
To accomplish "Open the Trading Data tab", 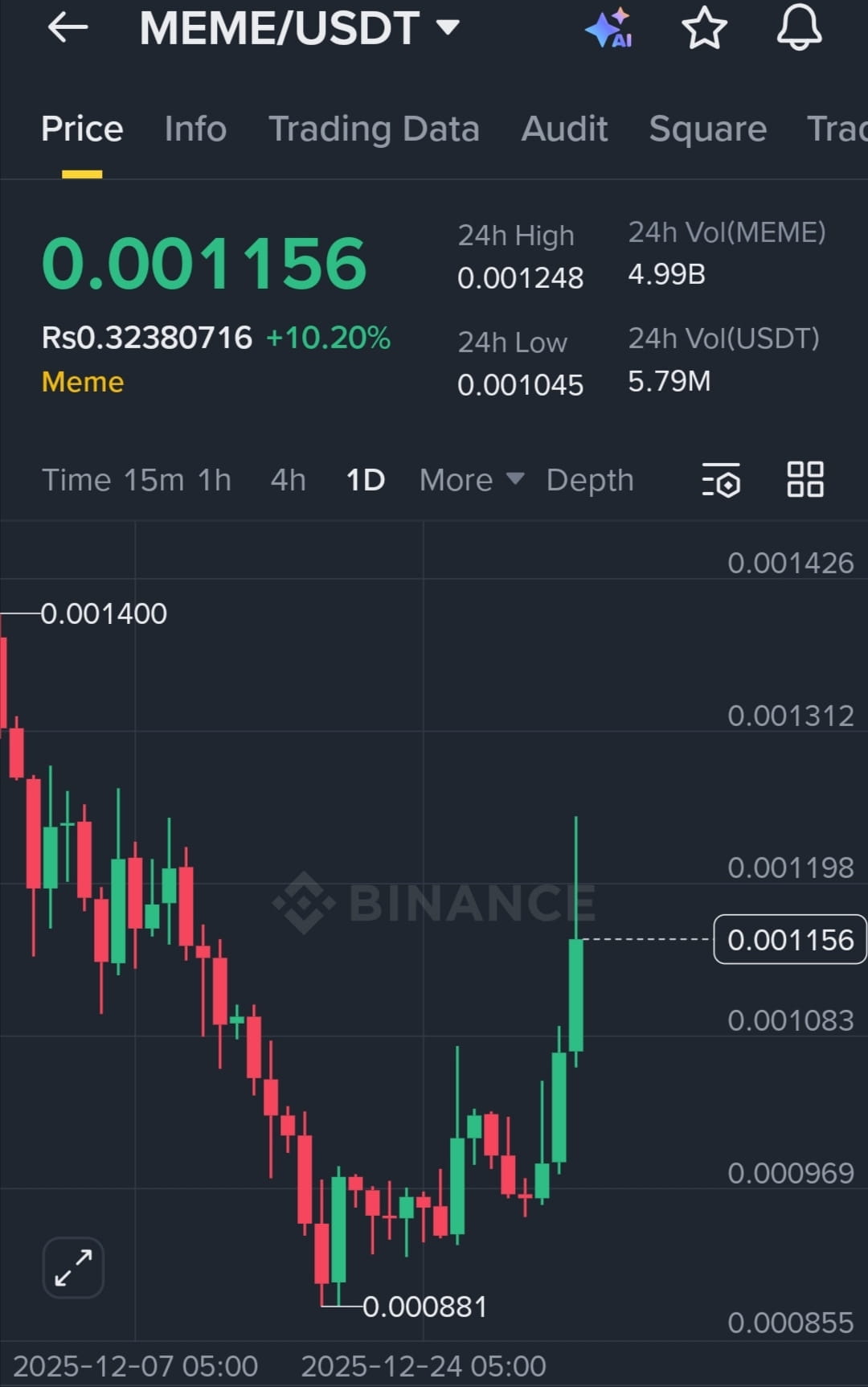I will [x=374, y=129].
